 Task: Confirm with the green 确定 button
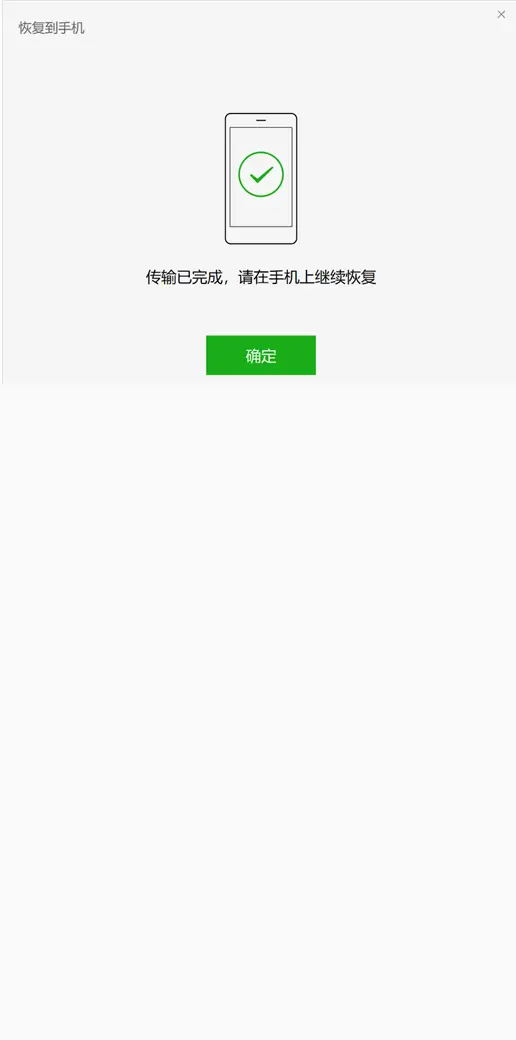pos(261,355)
